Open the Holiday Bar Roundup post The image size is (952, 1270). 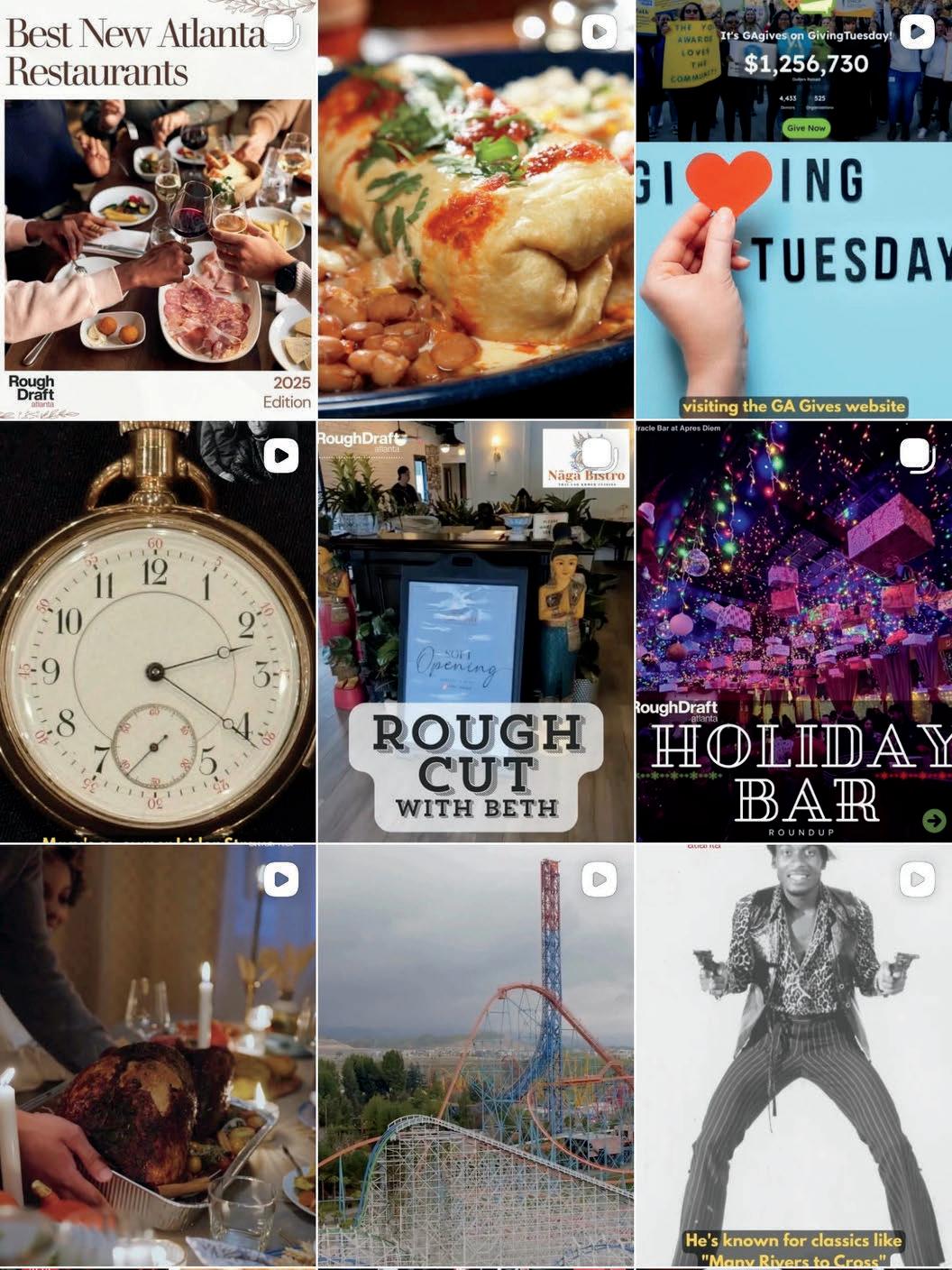(793, 631)
